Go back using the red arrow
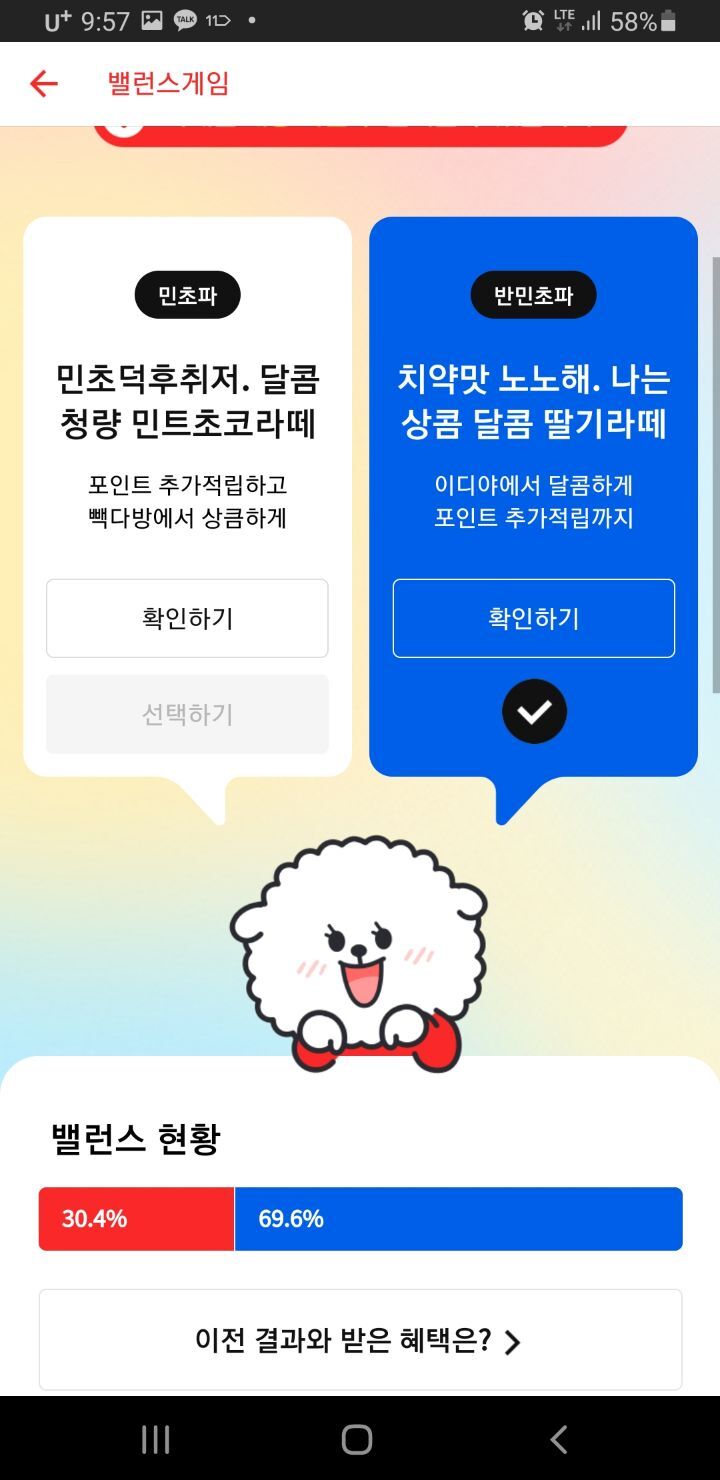This screenshot has height=1480, width=720. (44, 84)
